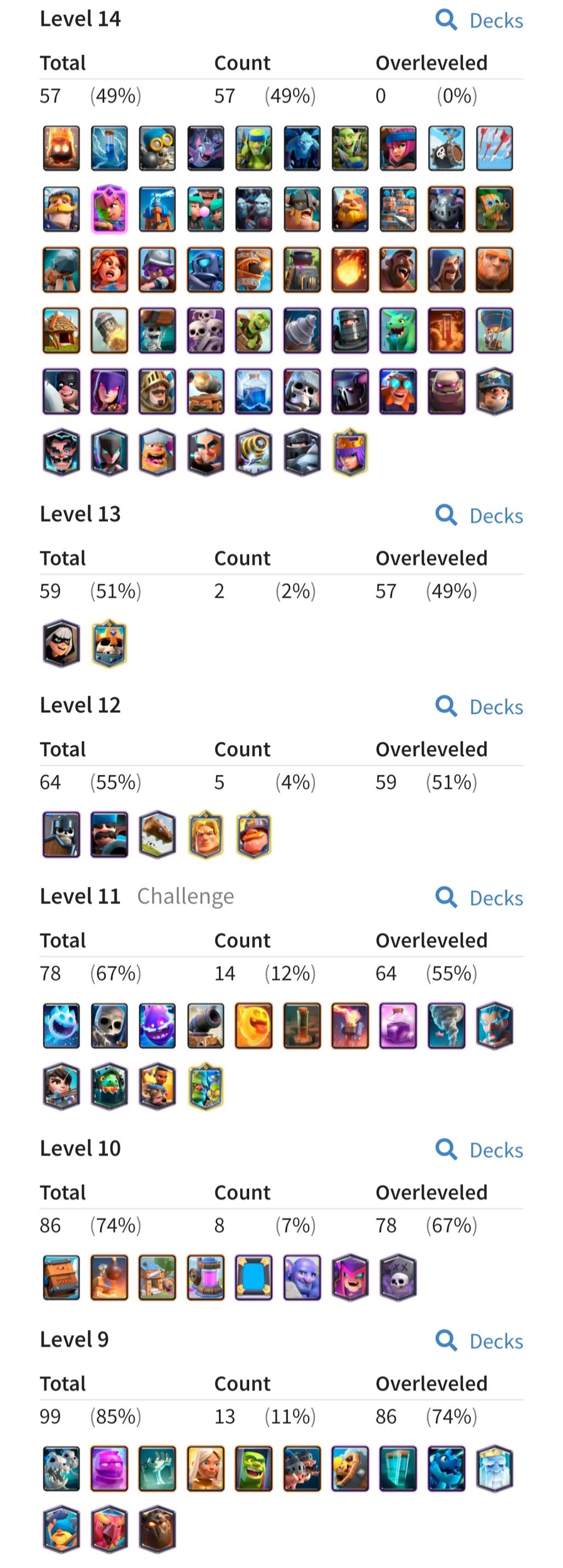The height and width of the screenshot is (1568, 563).
Task: Open the P.E.K.K.A card
Action: (350, 391)
